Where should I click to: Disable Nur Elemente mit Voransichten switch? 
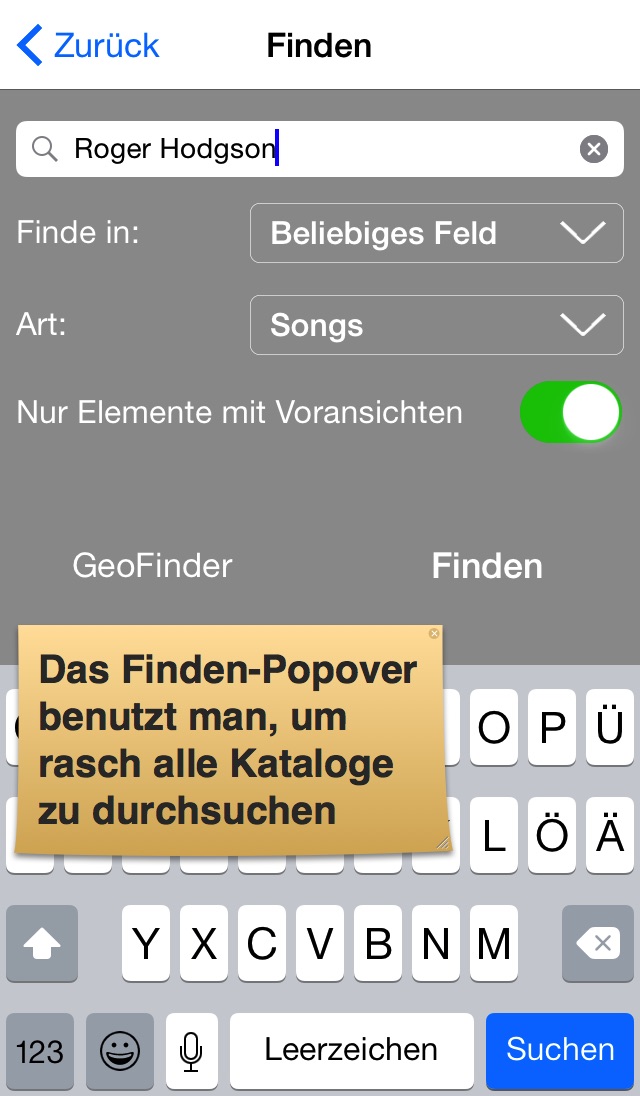(x=571, y=412)
